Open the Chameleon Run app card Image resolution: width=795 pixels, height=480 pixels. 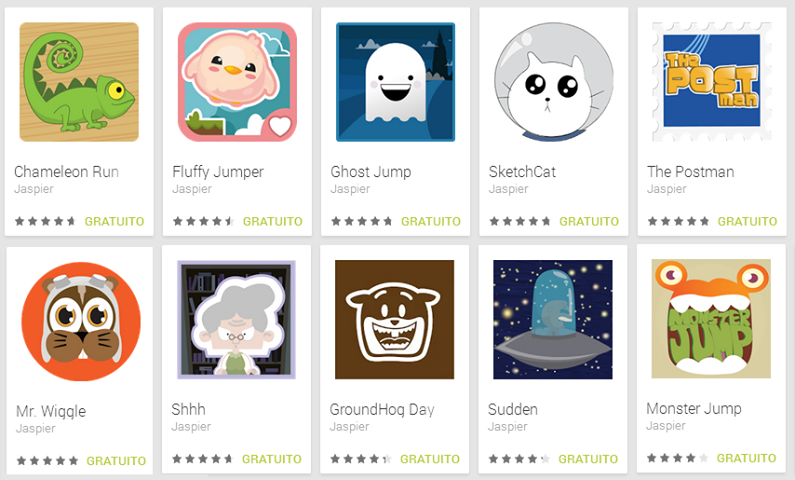(79, 83)
